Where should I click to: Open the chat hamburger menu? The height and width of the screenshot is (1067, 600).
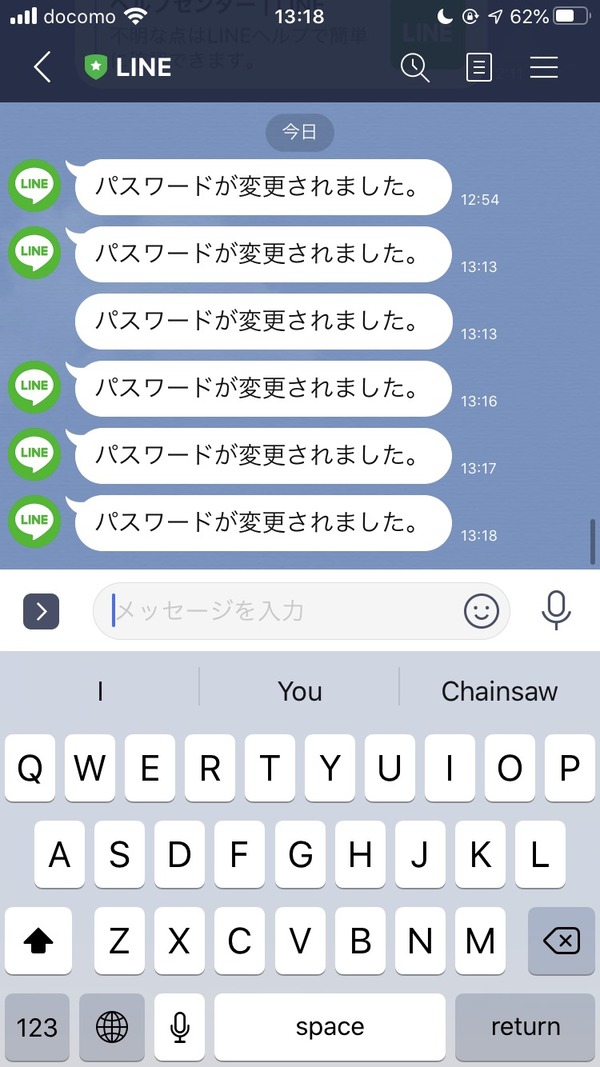coord(544,67)
